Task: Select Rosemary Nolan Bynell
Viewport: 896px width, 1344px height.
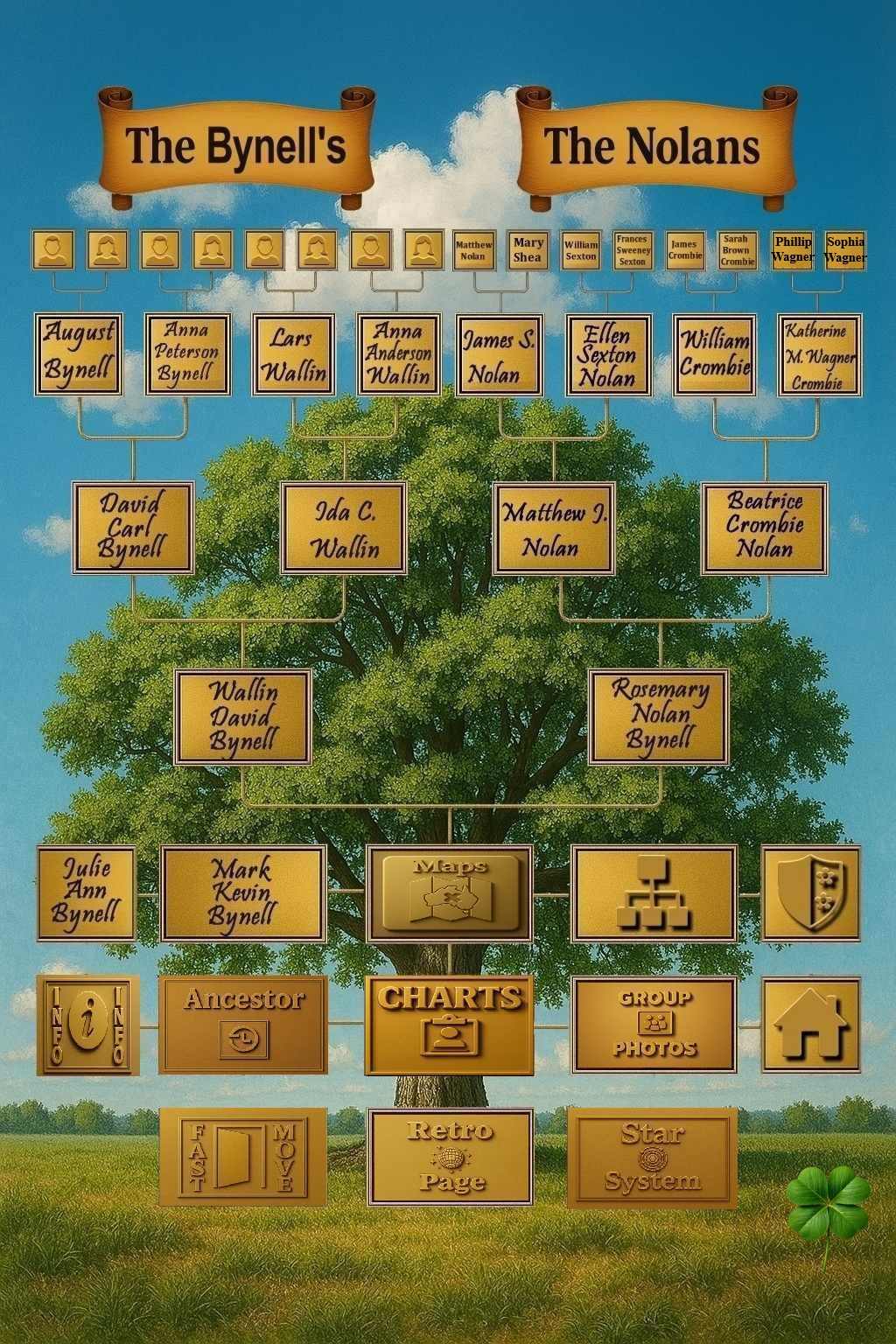Action: tap(658, 717)
